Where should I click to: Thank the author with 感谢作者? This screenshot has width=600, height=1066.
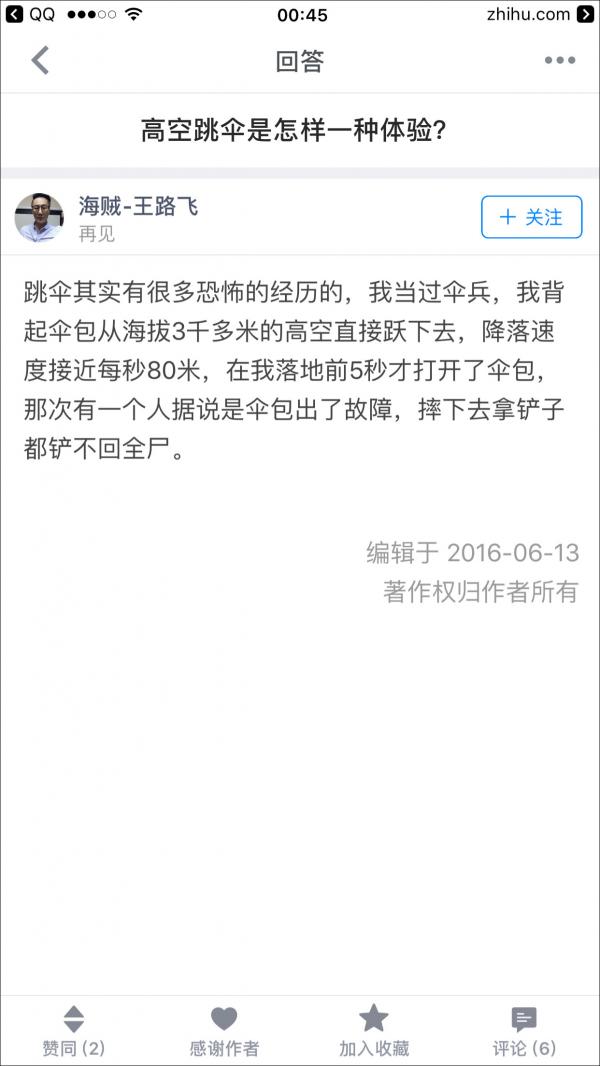pos(224,1030)
